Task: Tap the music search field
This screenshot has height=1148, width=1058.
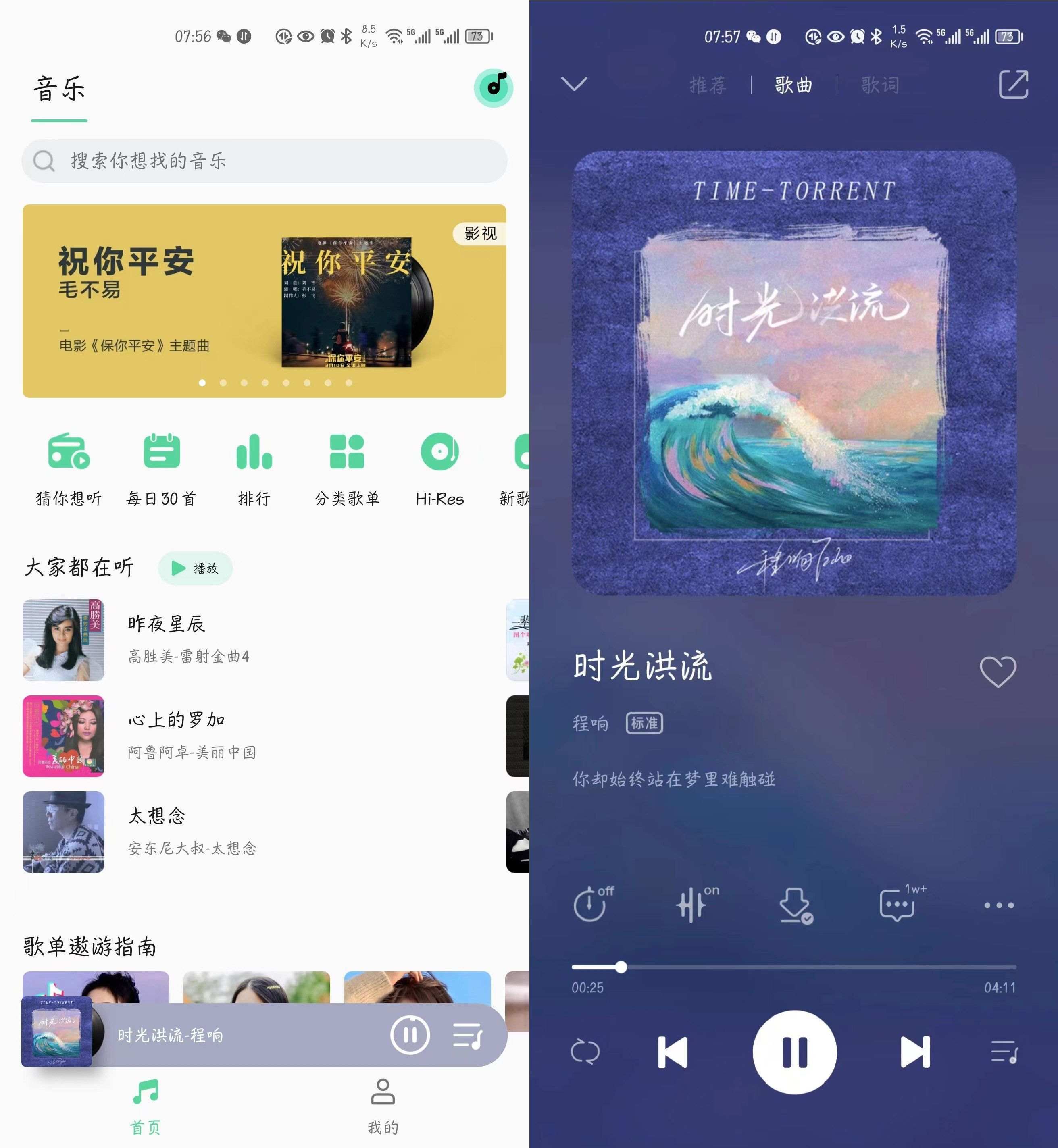Action: click(263, 161)
